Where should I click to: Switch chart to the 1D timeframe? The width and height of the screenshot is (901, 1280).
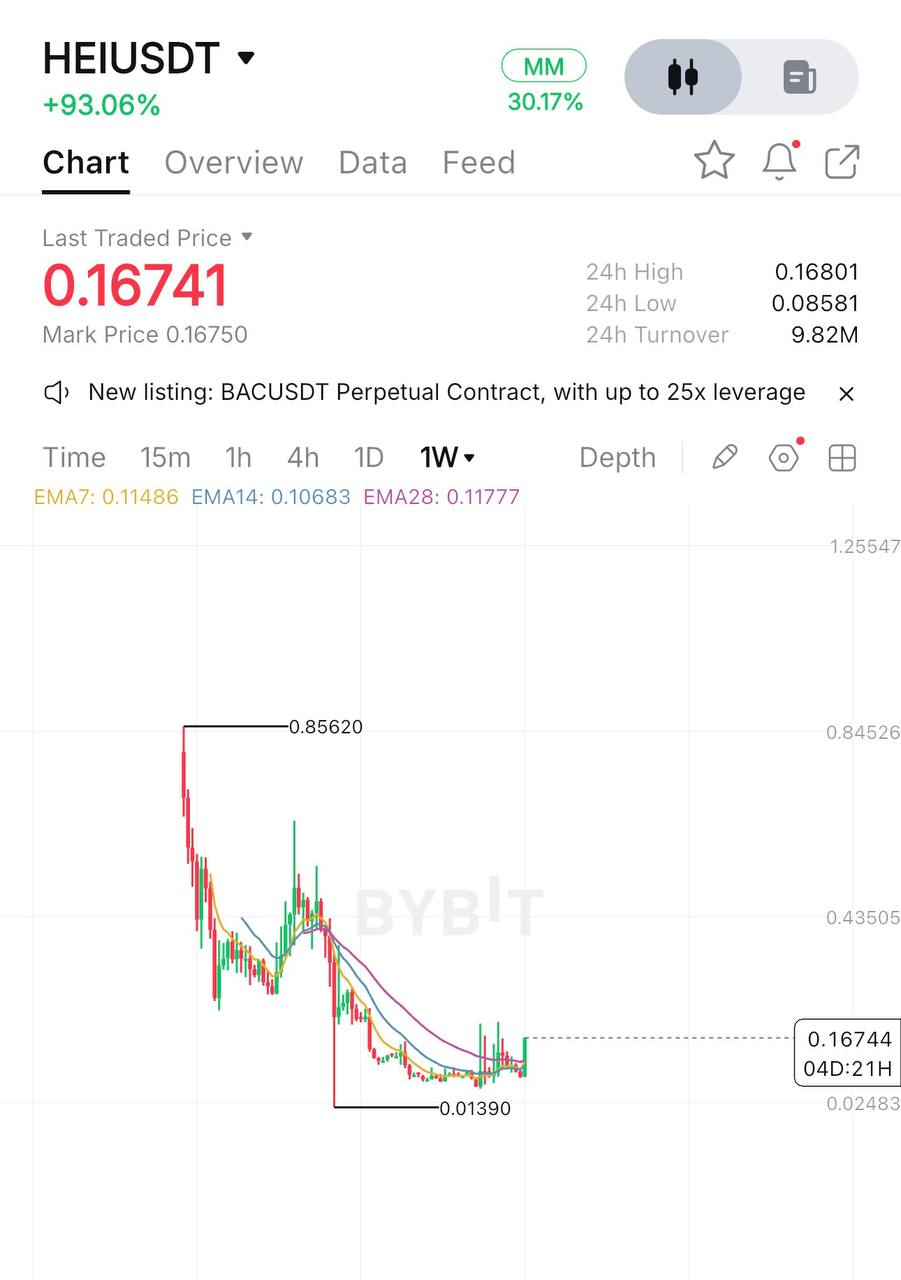point(369,458)
